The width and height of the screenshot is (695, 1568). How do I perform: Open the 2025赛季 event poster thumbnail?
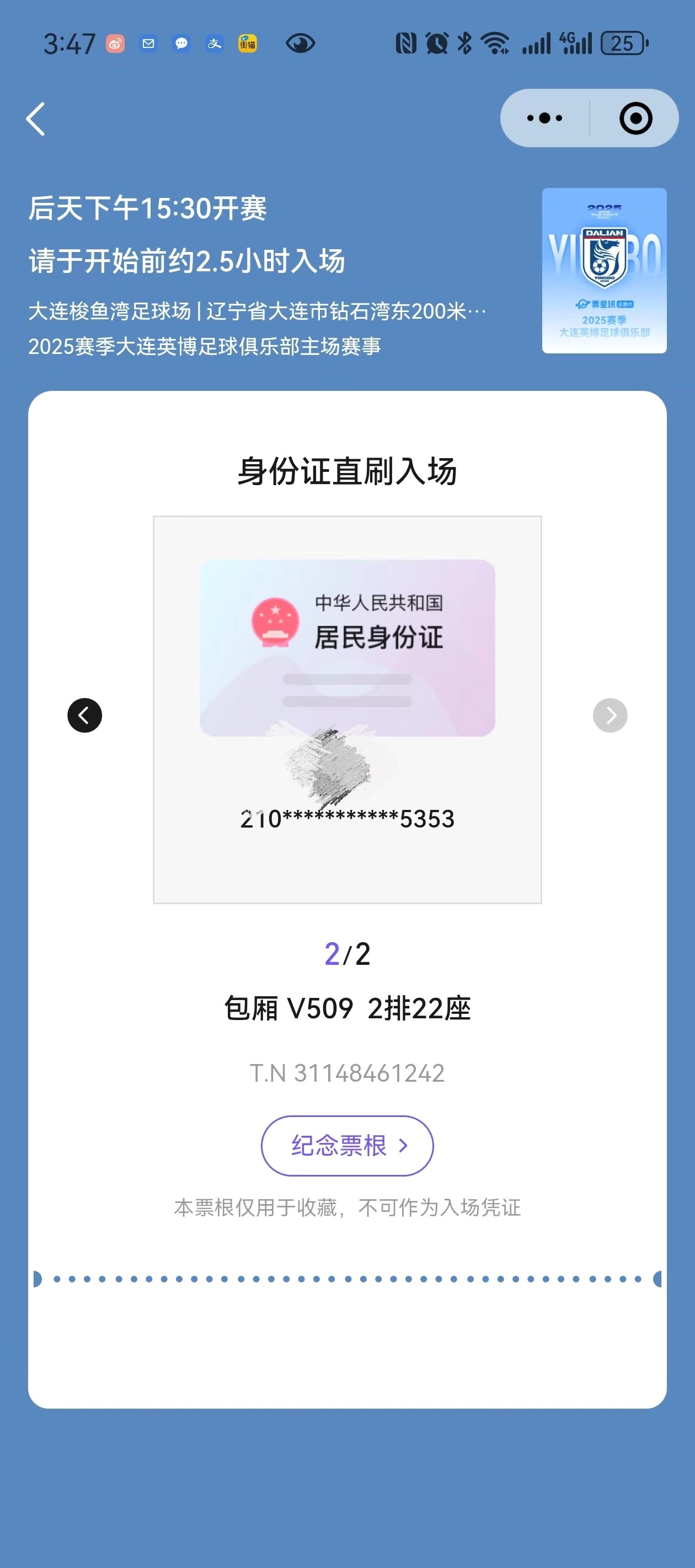(x=604, y=270)
